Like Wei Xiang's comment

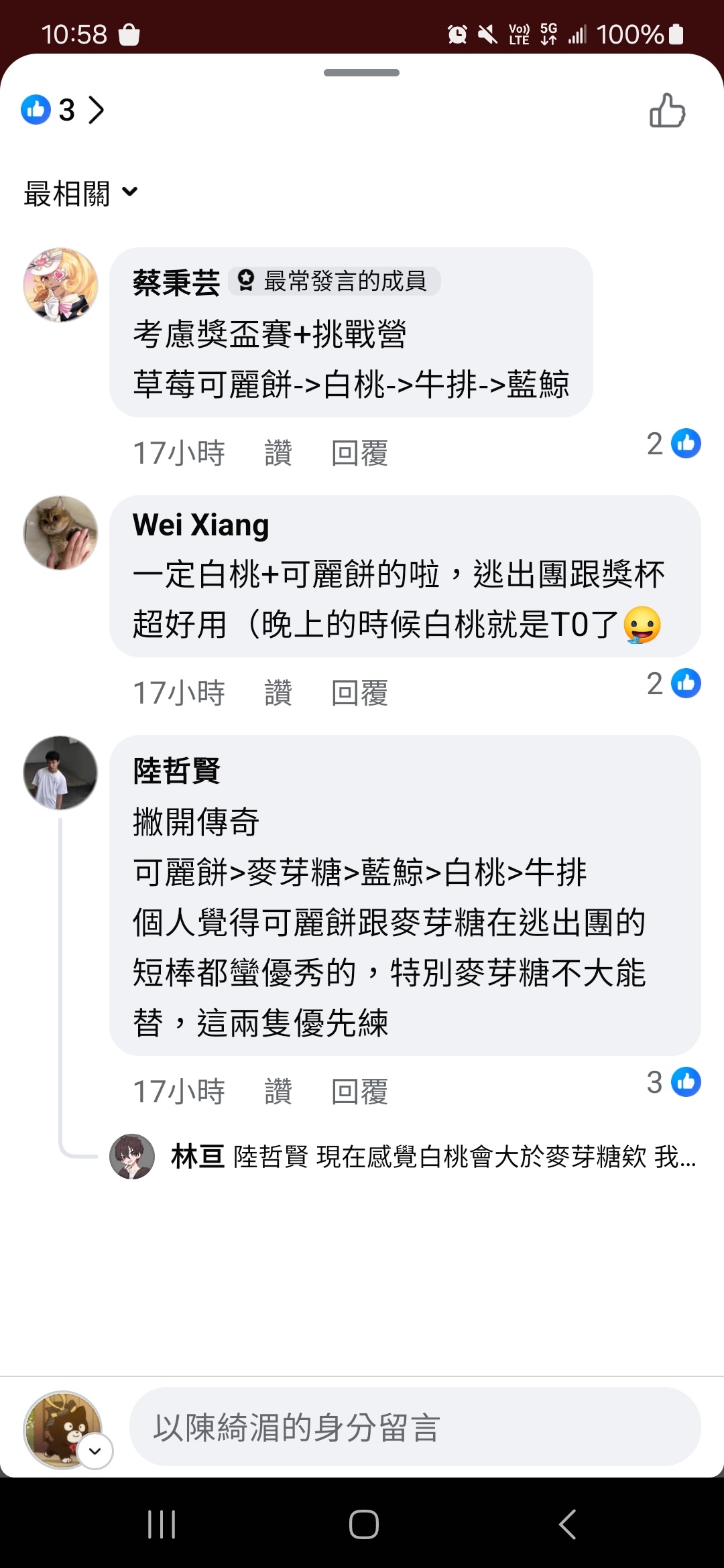(278, 693)
